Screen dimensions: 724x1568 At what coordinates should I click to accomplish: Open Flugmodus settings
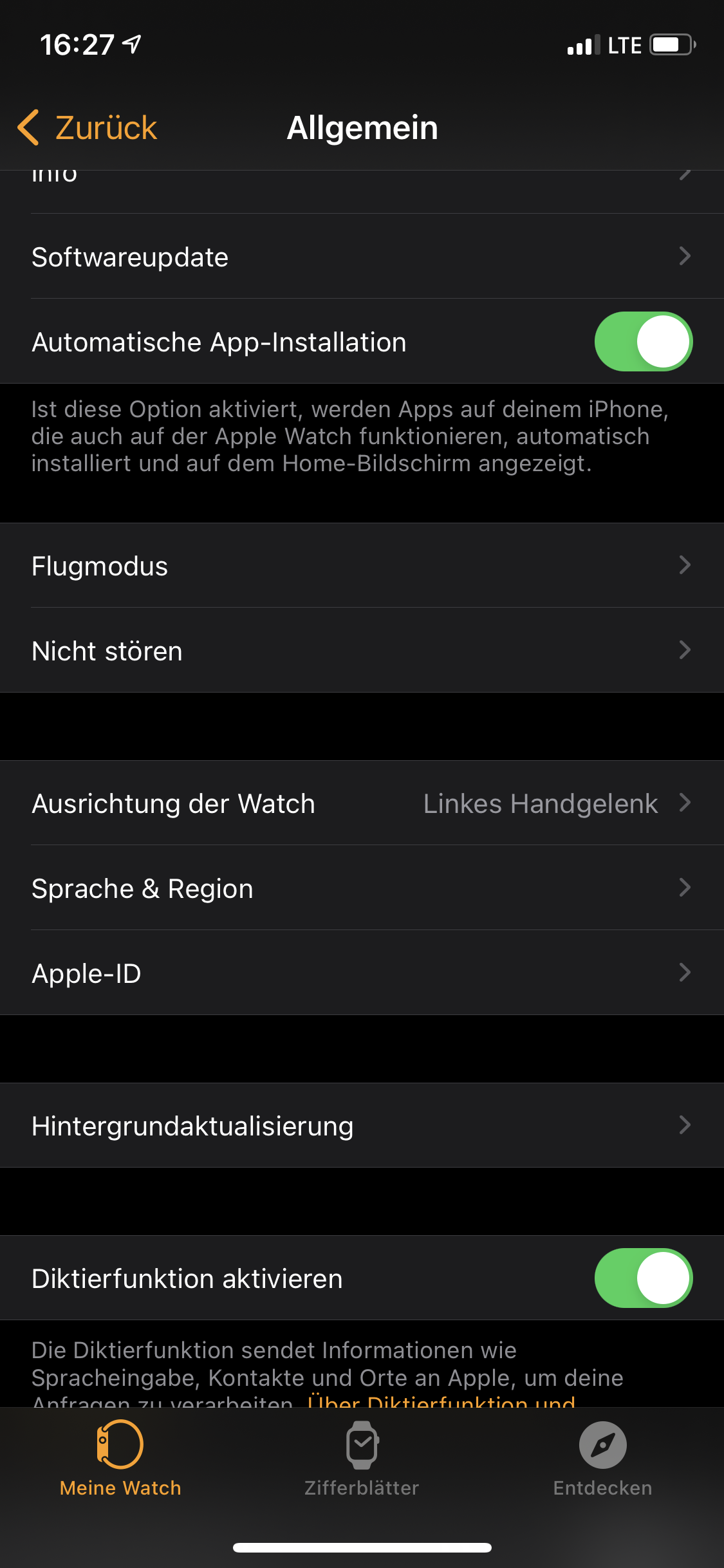tap(360, 566)
